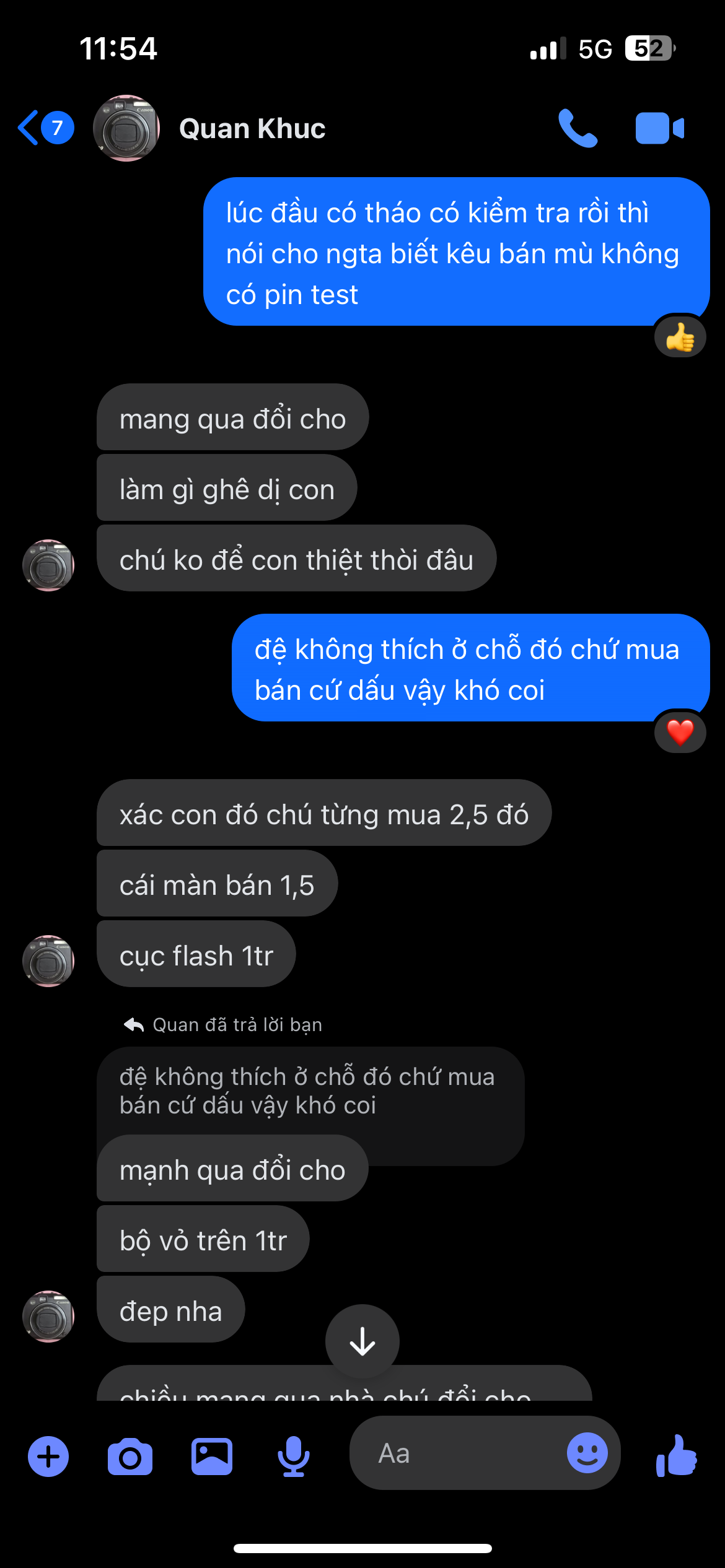Send a thumbs-up like
This screenshot has width=725, height=1568.
pos(677,1456)
